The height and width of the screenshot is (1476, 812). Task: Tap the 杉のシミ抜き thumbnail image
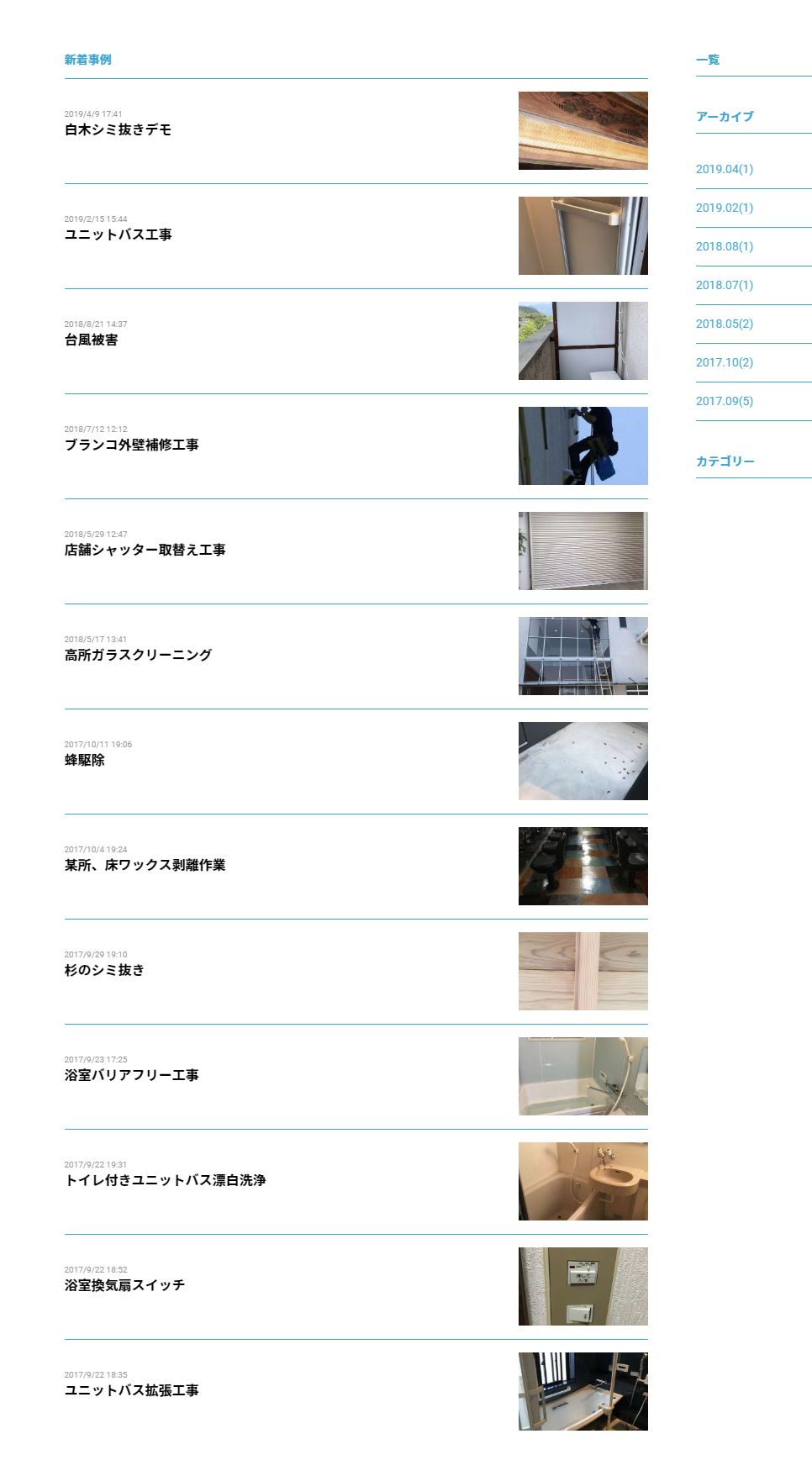pyautogui.click(x=583, y=971)
